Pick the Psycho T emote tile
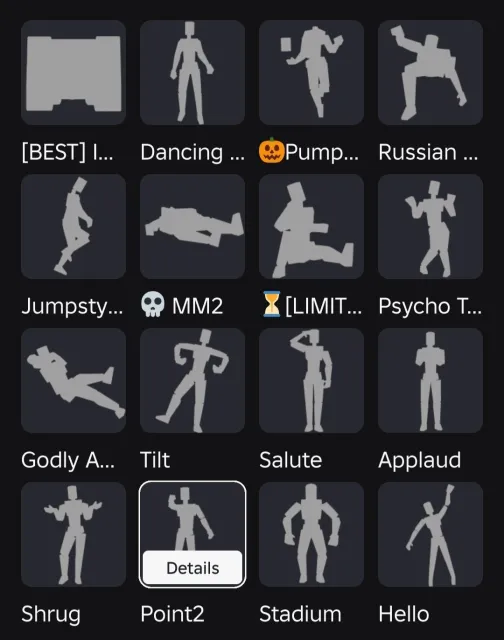This screenshot has width=504, height=640. 431,227
